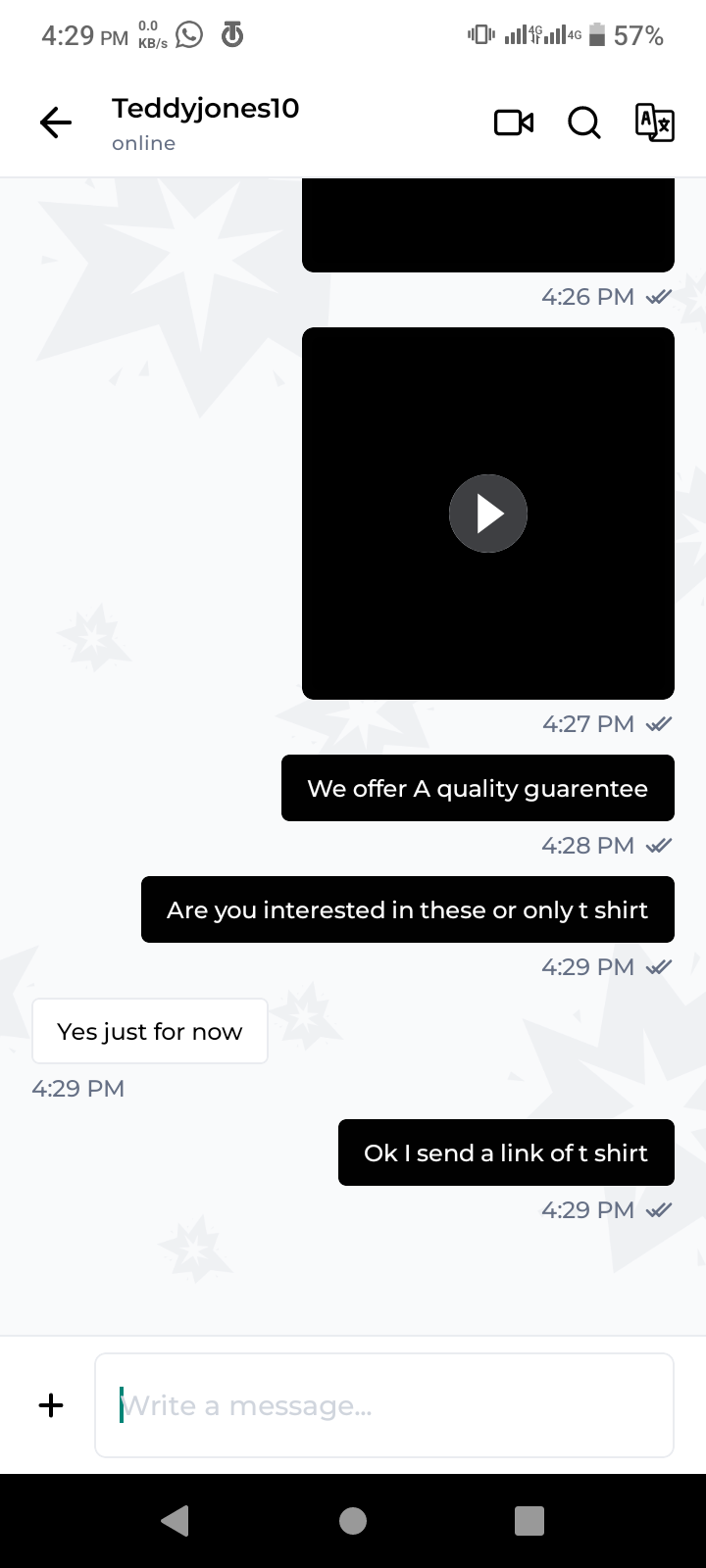Go back using the header arrow

coord(55,122)
